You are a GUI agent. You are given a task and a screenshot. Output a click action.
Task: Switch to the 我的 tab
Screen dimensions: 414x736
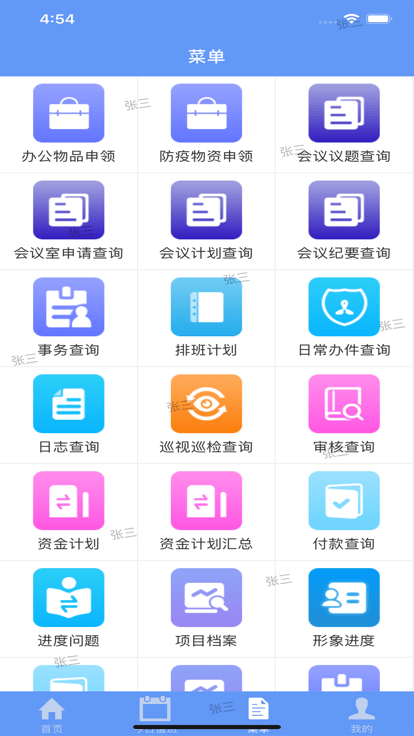click(361, 715)
